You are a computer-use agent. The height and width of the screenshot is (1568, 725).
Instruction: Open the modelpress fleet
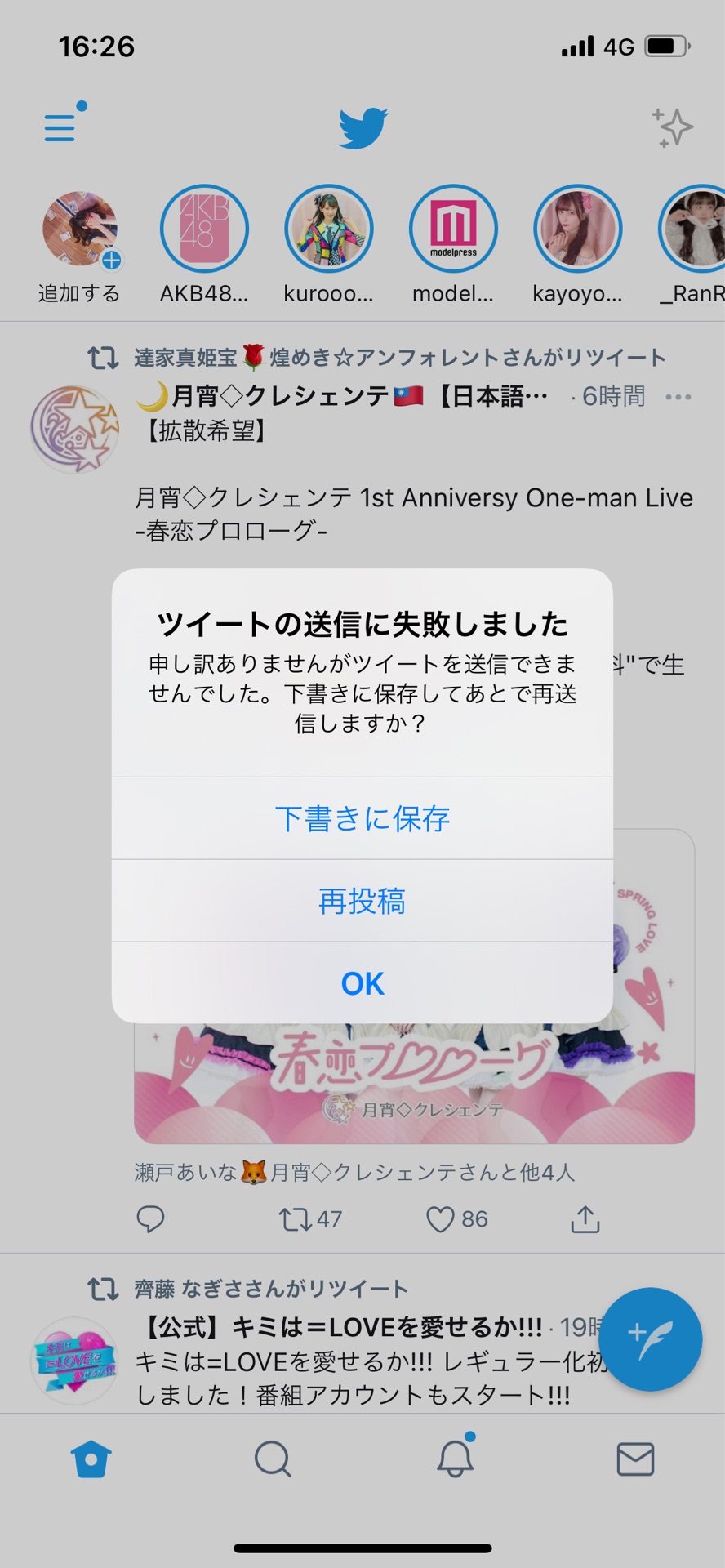[x=453, y=246]
